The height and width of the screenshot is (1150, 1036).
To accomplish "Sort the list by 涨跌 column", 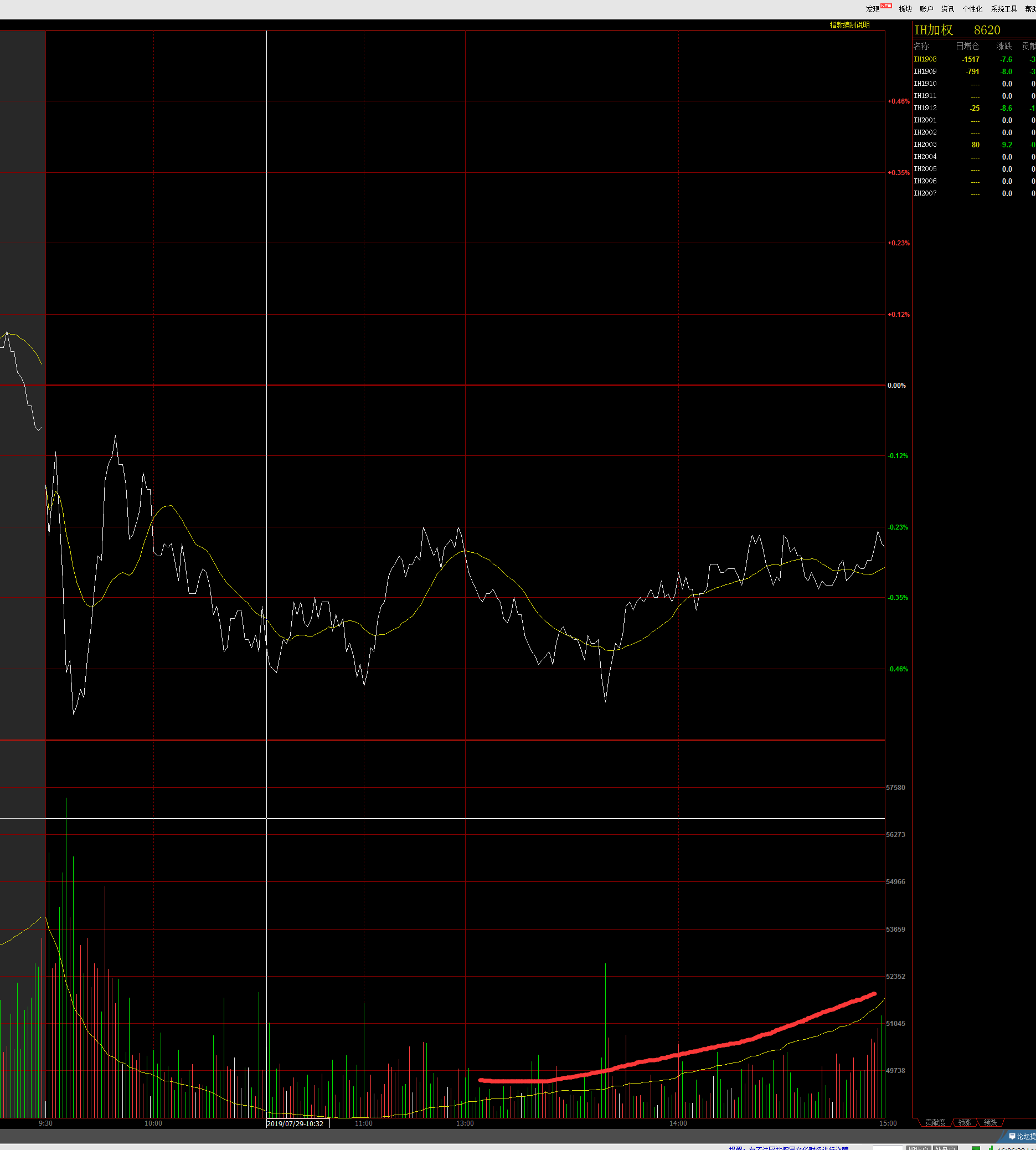I will pos(1003,46).
